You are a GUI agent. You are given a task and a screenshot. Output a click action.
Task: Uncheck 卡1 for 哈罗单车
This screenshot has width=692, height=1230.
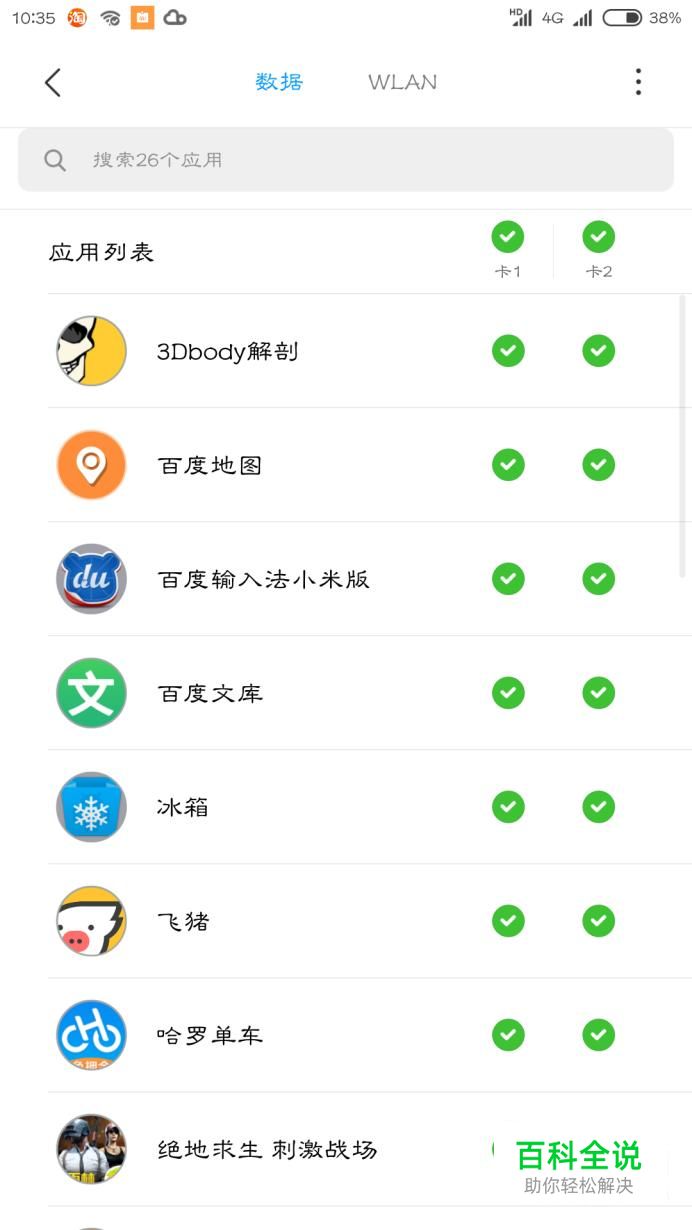click(508, 1035)
